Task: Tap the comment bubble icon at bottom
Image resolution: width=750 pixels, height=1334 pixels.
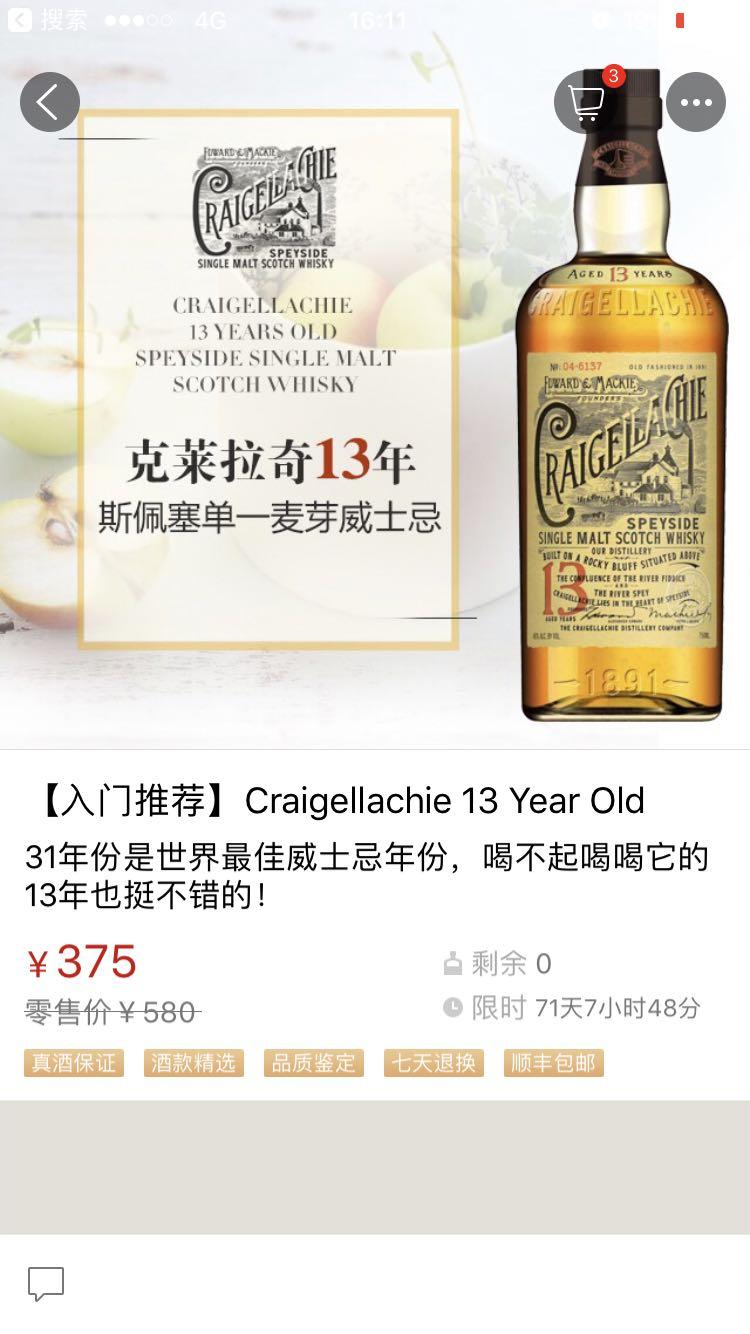Action: [x=48, y=1283]
